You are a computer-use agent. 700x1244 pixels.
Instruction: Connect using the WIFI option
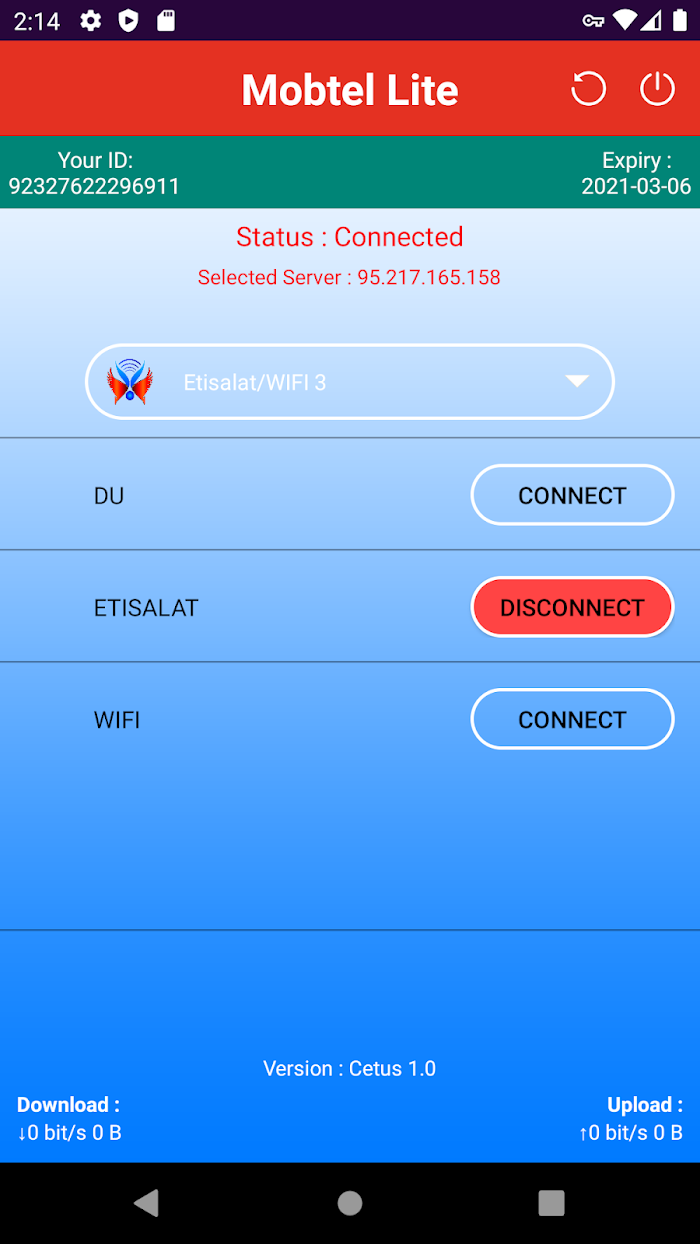pyautogui.click(x=572, y=719)
